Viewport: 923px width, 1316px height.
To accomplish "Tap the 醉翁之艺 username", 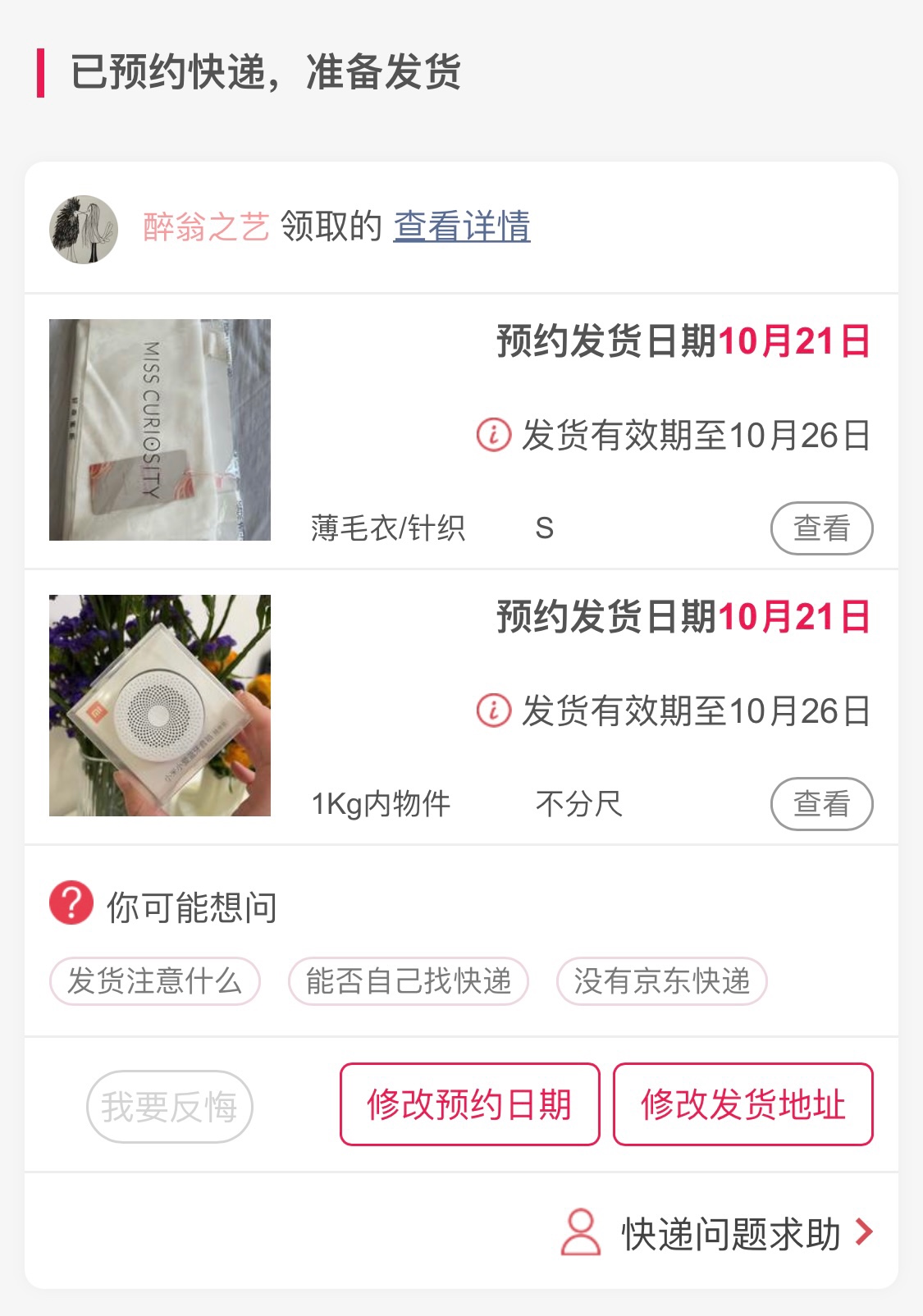I will click(x=206, y=227).
